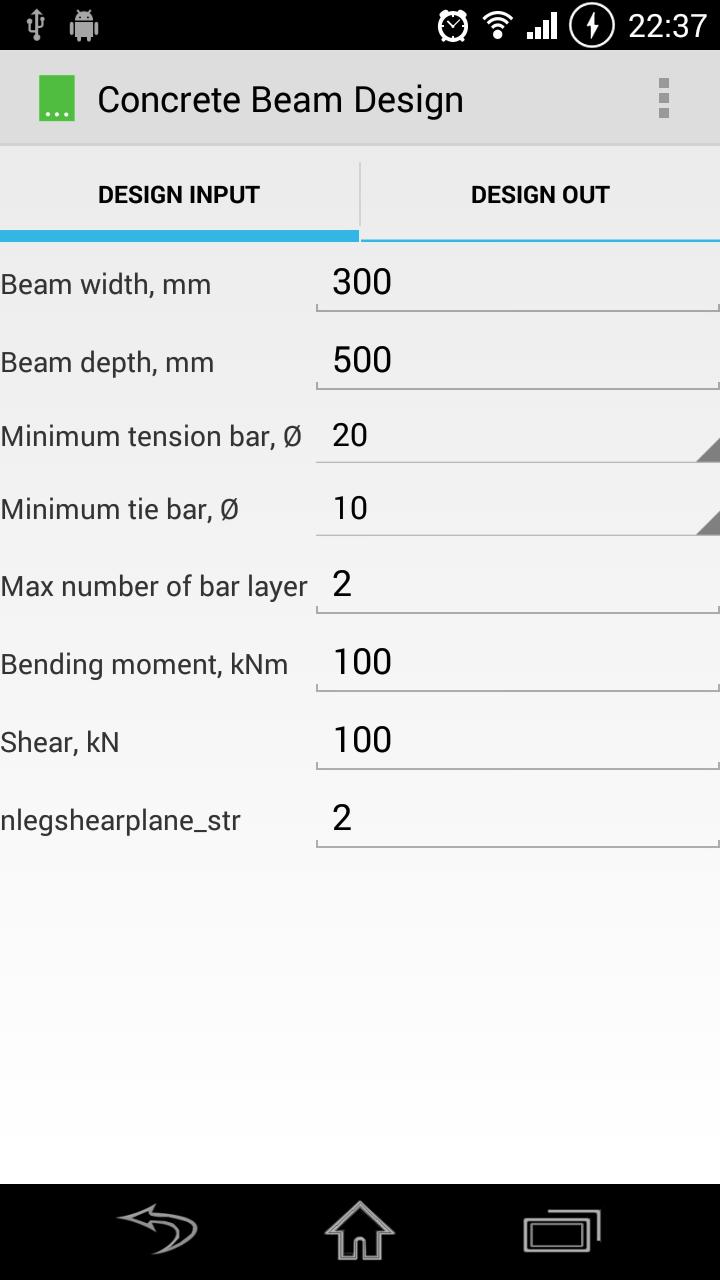Edit the nlegshearplane_str field
This screenshot has width=720, height=1280.
pyautogui.click(x=516, y=819)
